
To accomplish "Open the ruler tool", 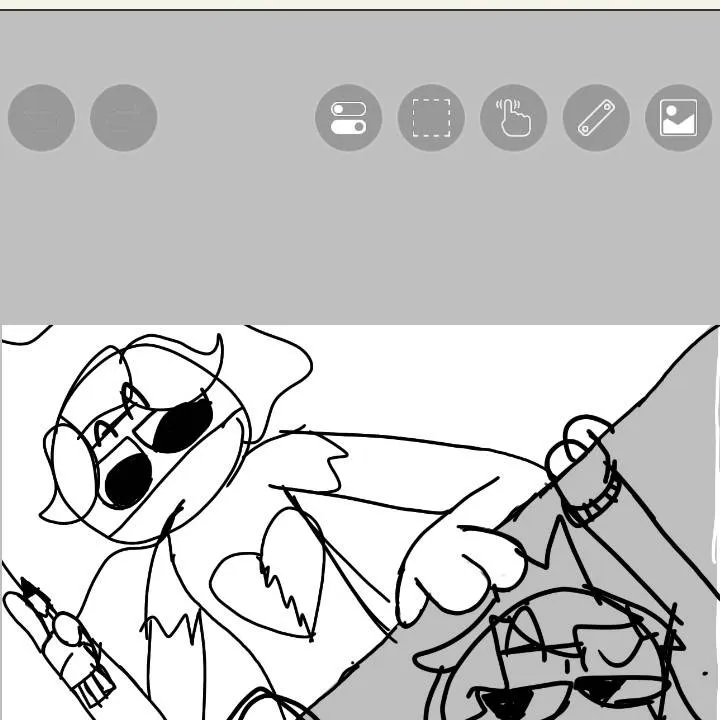I will (x=596, y=118).
